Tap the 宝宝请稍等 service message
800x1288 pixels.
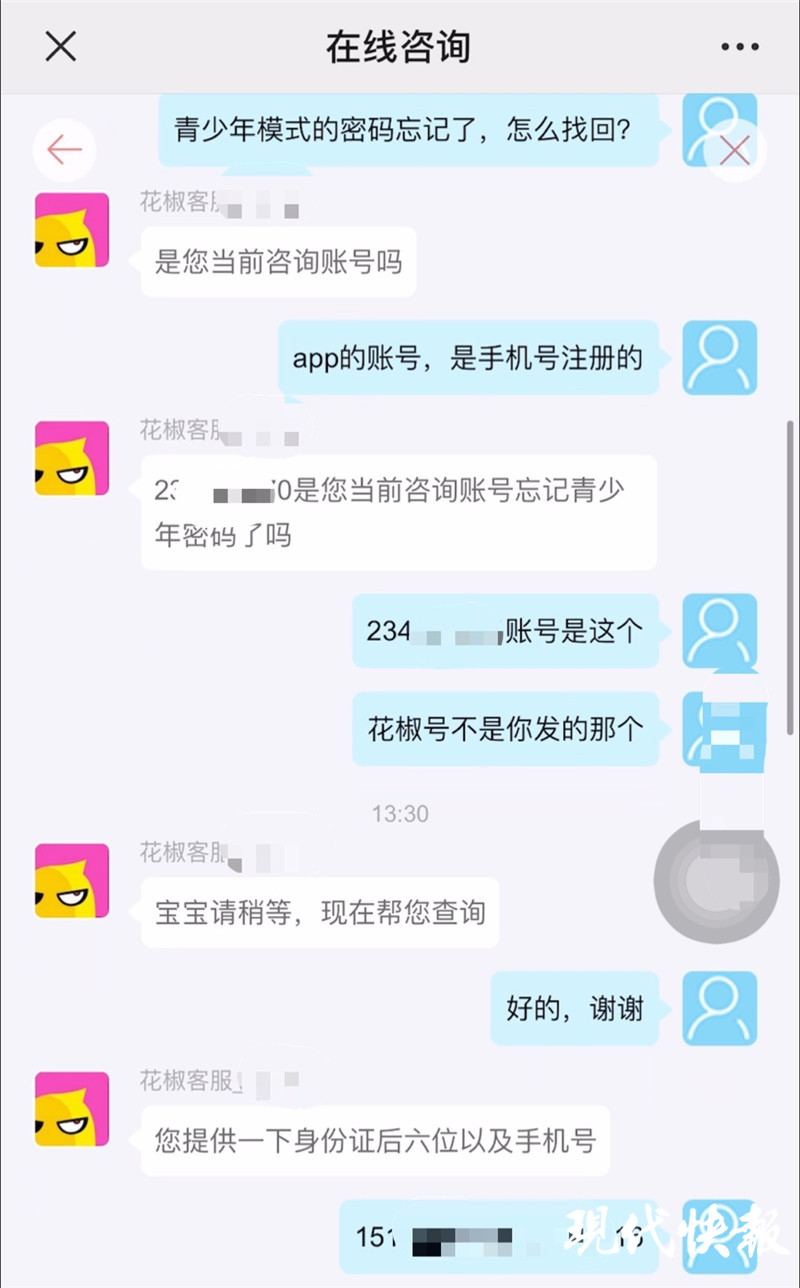click(x=318, y=911)
